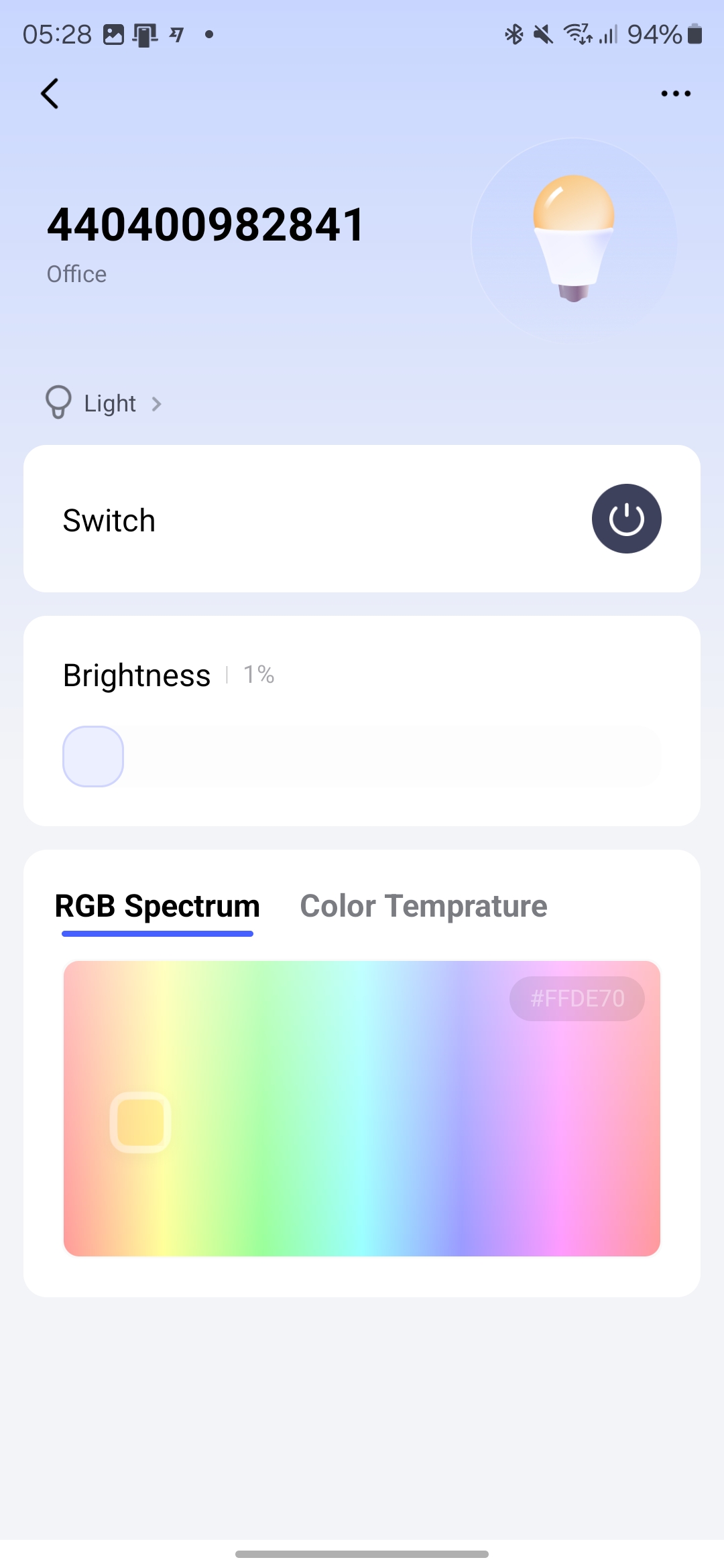Open the Light device type selector

point(105,403)
